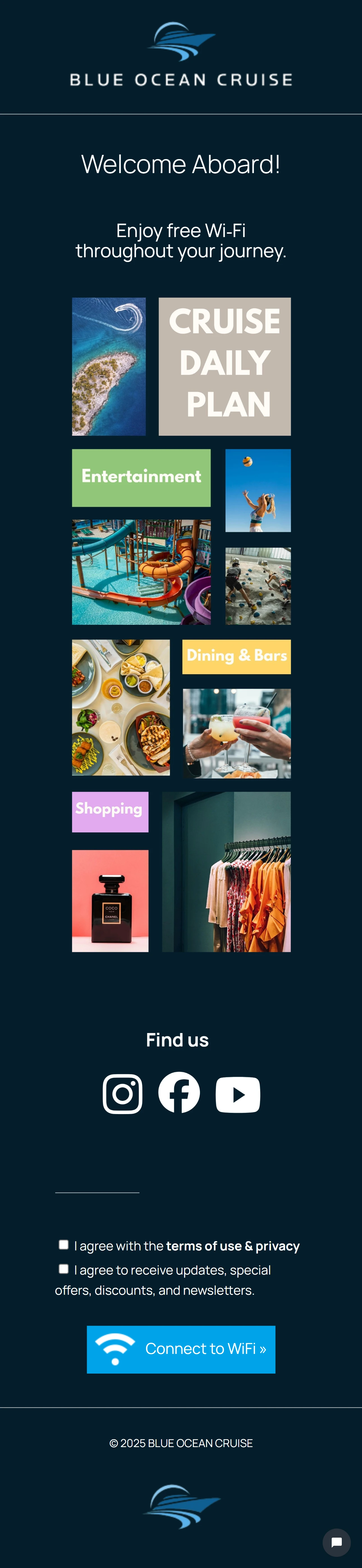Screen dimensions: 362x1568
Task: Open the Shopping section
Action: click(x=110, y=811)
